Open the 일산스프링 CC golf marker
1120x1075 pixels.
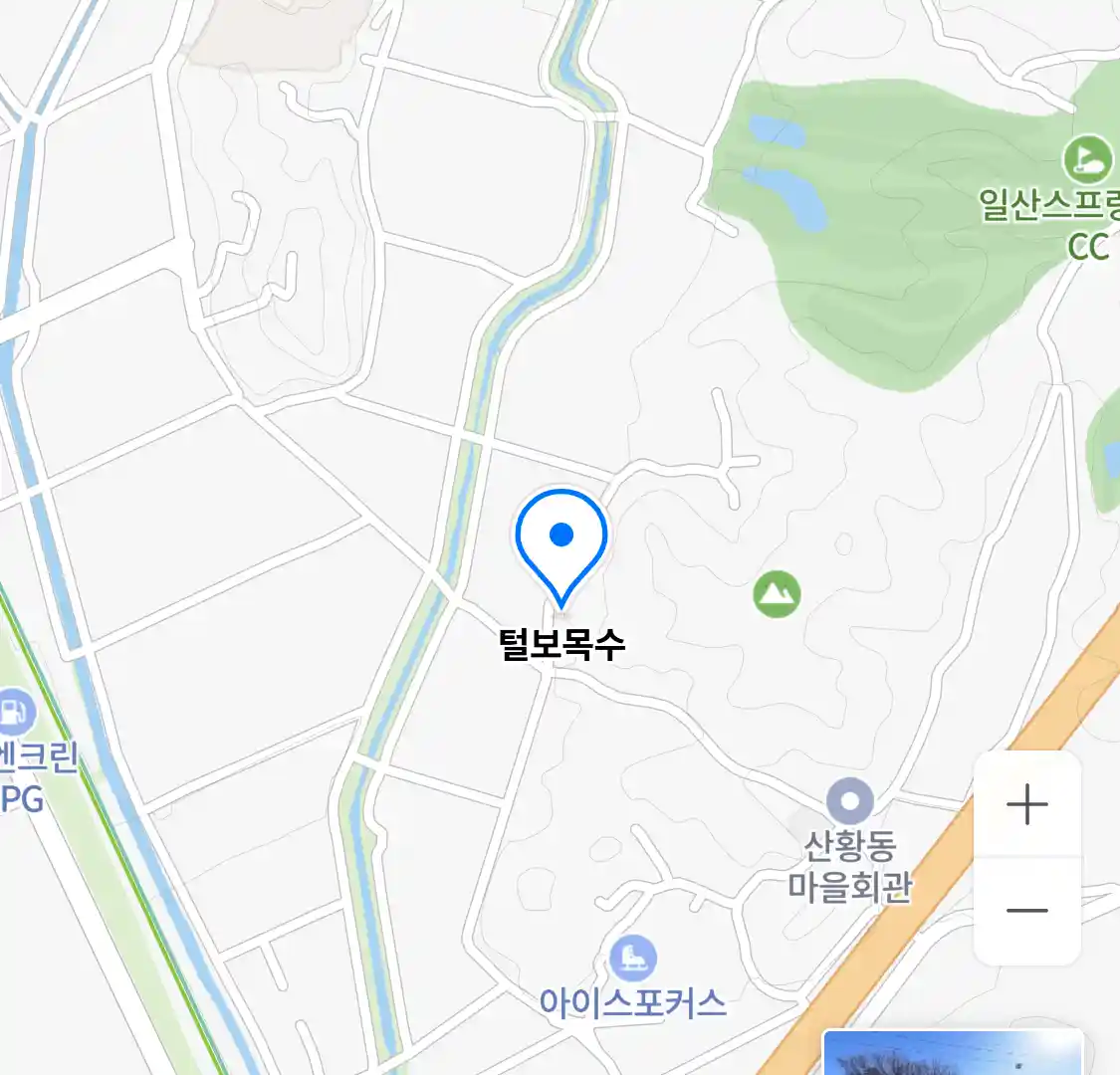point(1087,159)
